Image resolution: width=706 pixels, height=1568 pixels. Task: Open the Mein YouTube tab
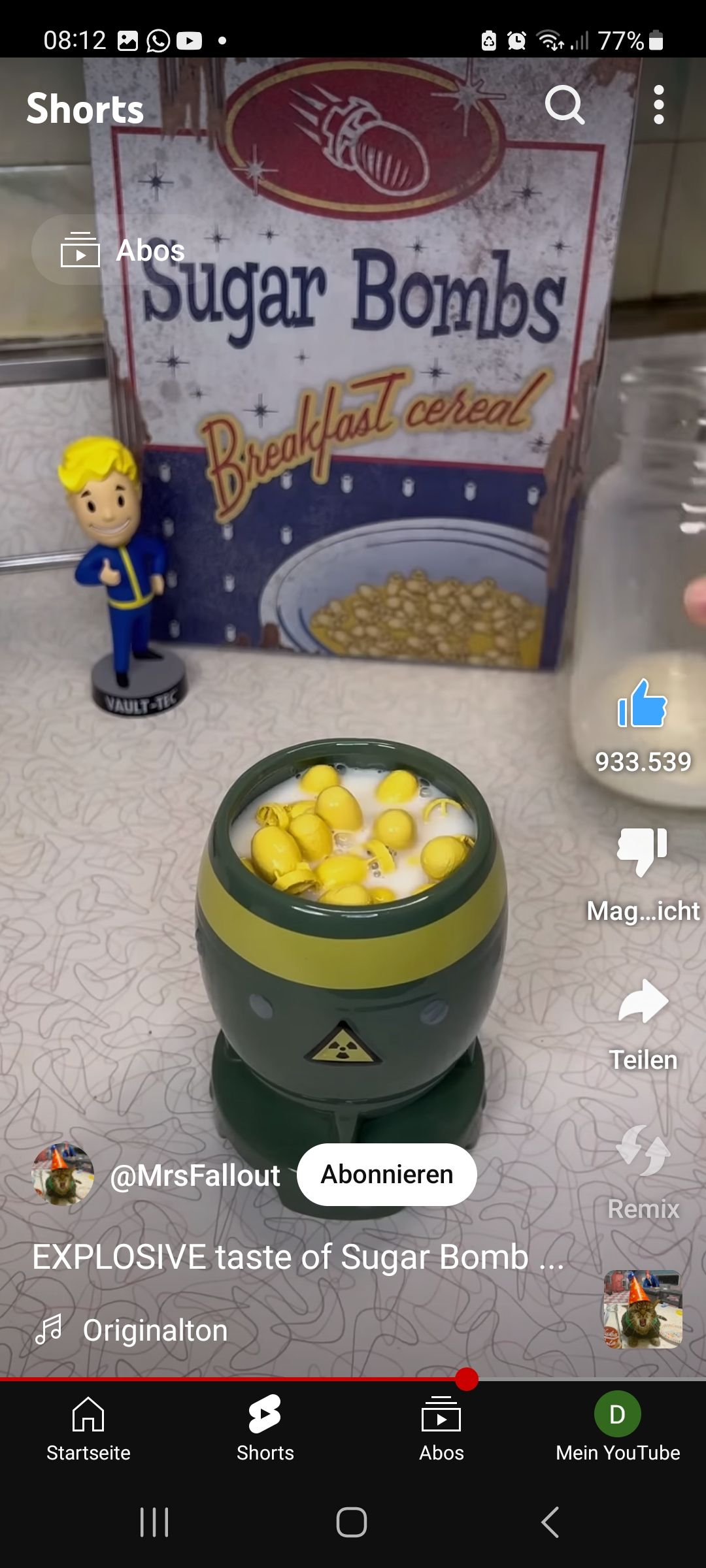tap(618, 1428)
